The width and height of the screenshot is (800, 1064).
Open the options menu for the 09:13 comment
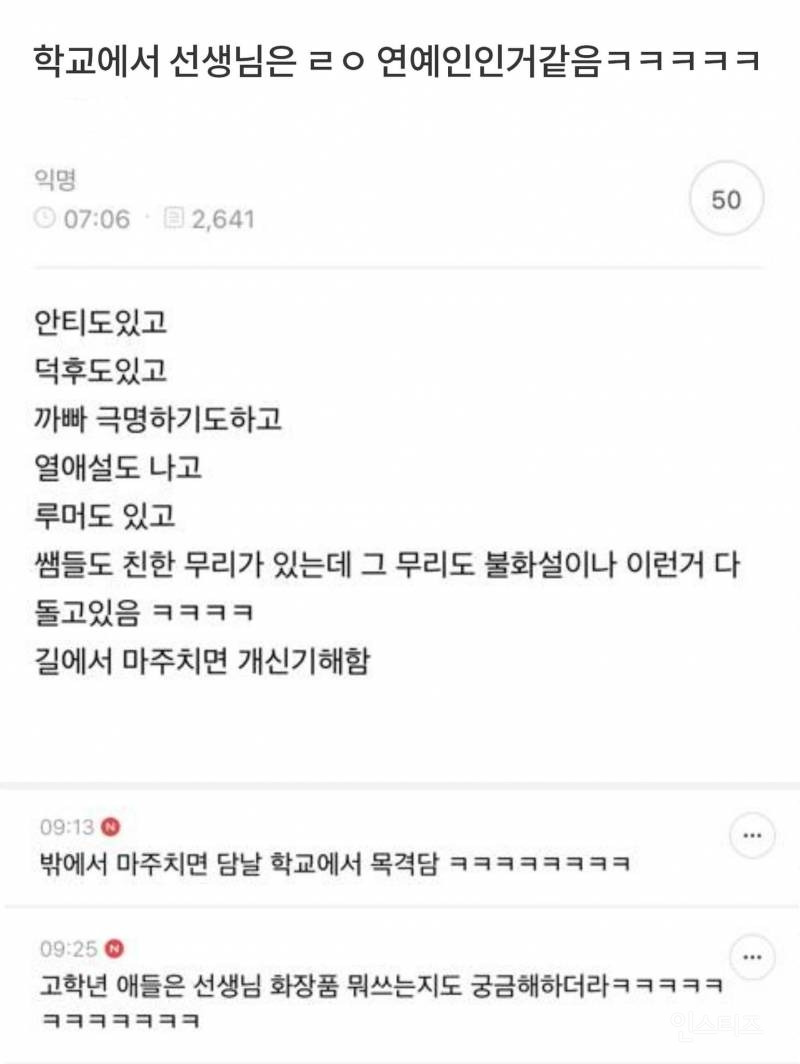[x=752, y=836]
